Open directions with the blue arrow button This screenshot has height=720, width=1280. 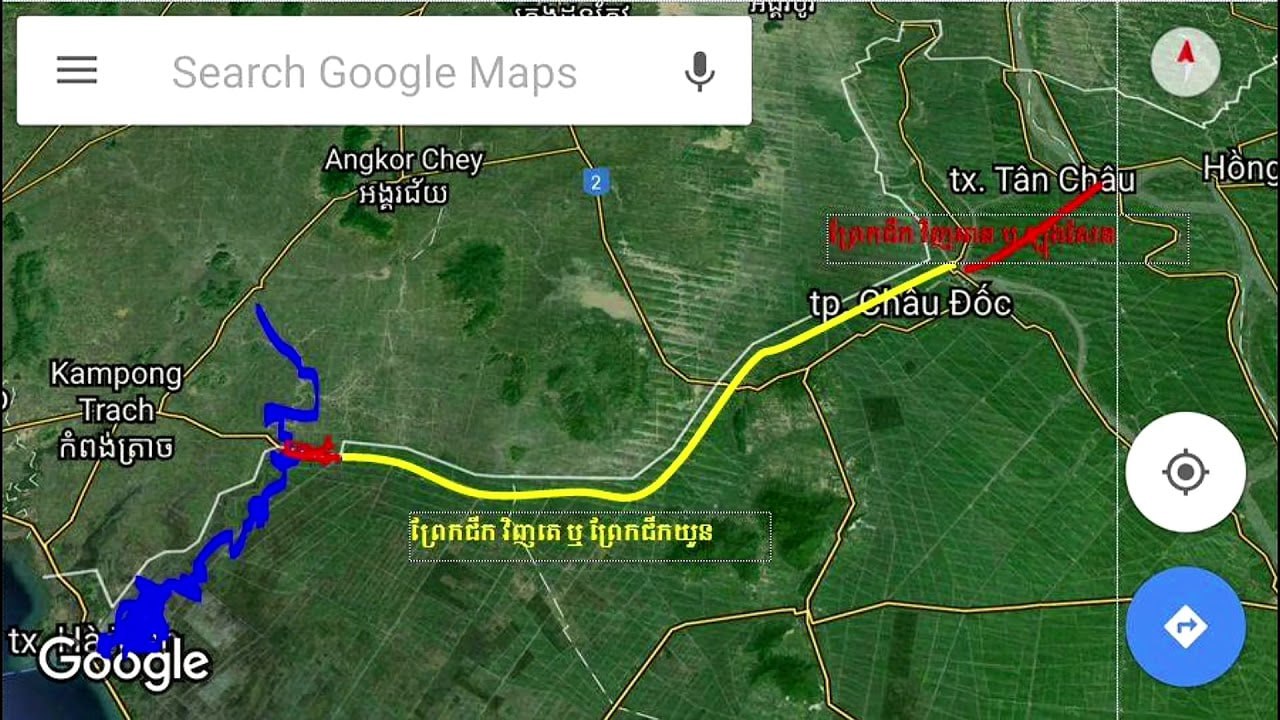[1185, 627]
